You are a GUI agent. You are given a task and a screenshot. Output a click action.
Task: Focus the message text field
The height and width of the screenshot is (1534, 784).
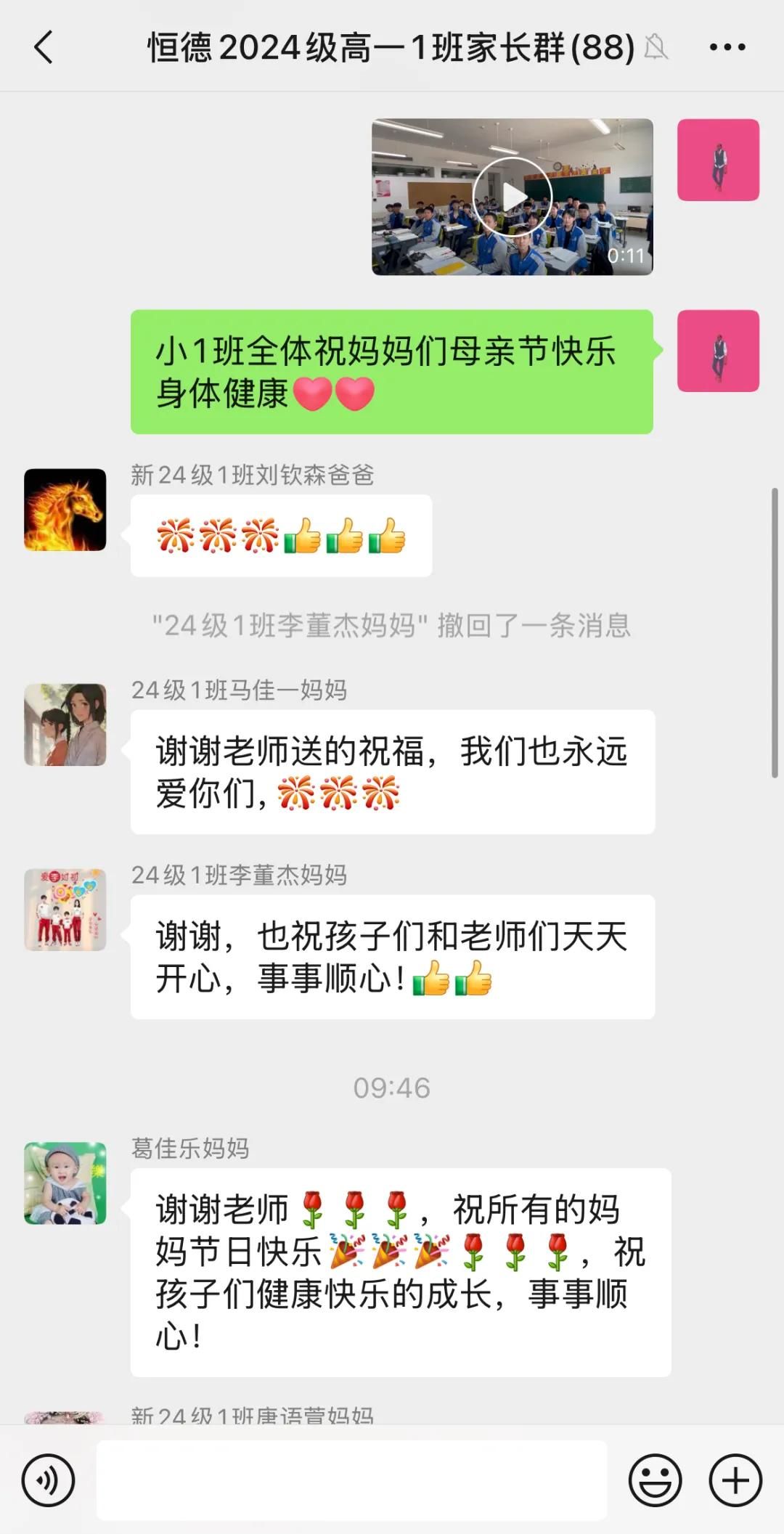tap(352, 1480)
